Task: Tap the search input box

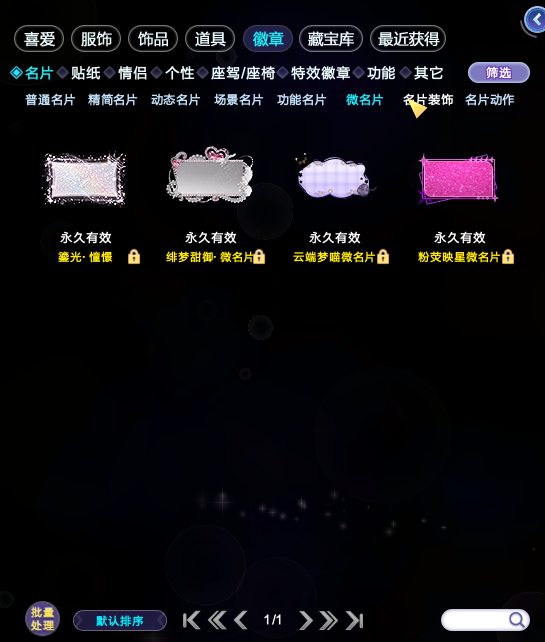Action: (x=485, y=620)
